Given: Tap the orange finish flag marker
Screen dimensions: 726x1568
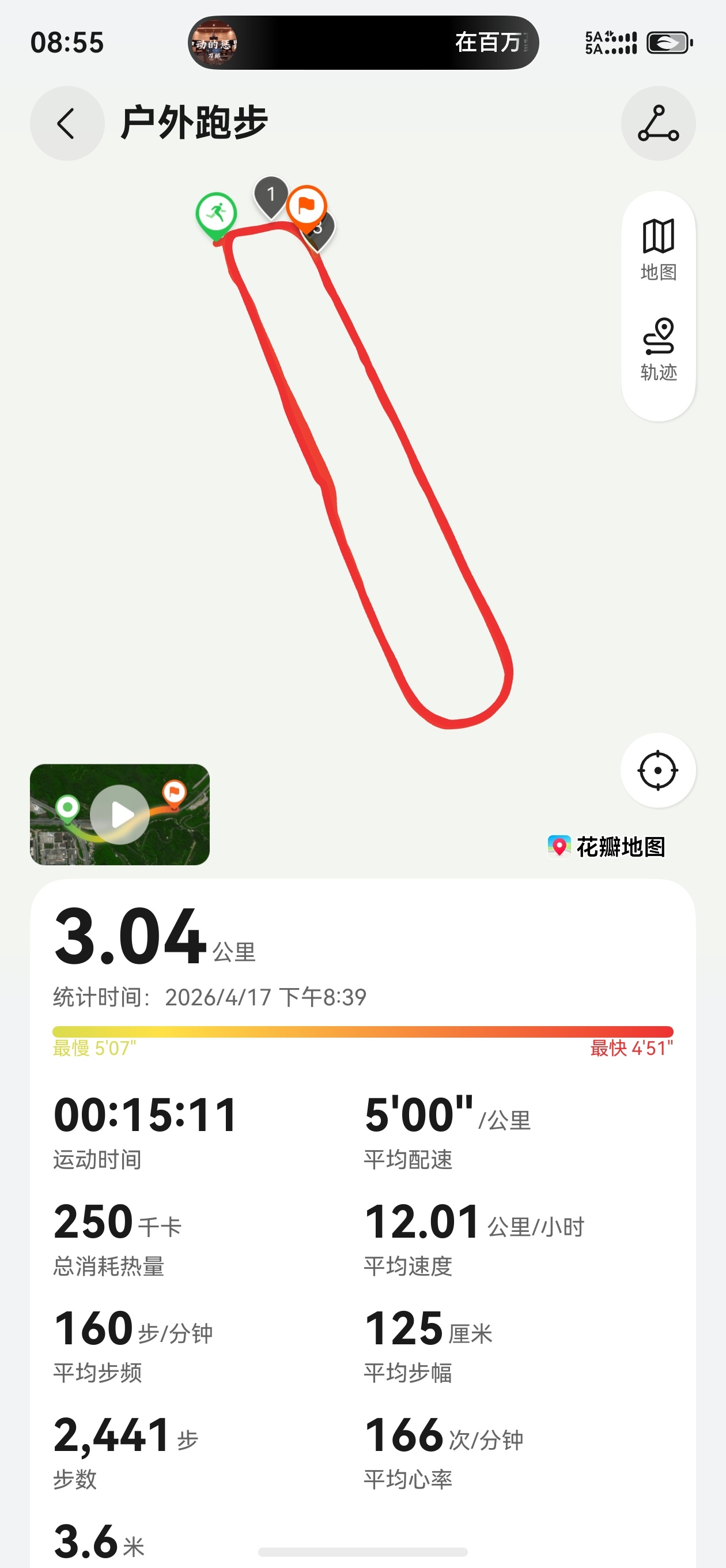Looking at the screenshot, I should pyautogui.click(x=306, y=206).
